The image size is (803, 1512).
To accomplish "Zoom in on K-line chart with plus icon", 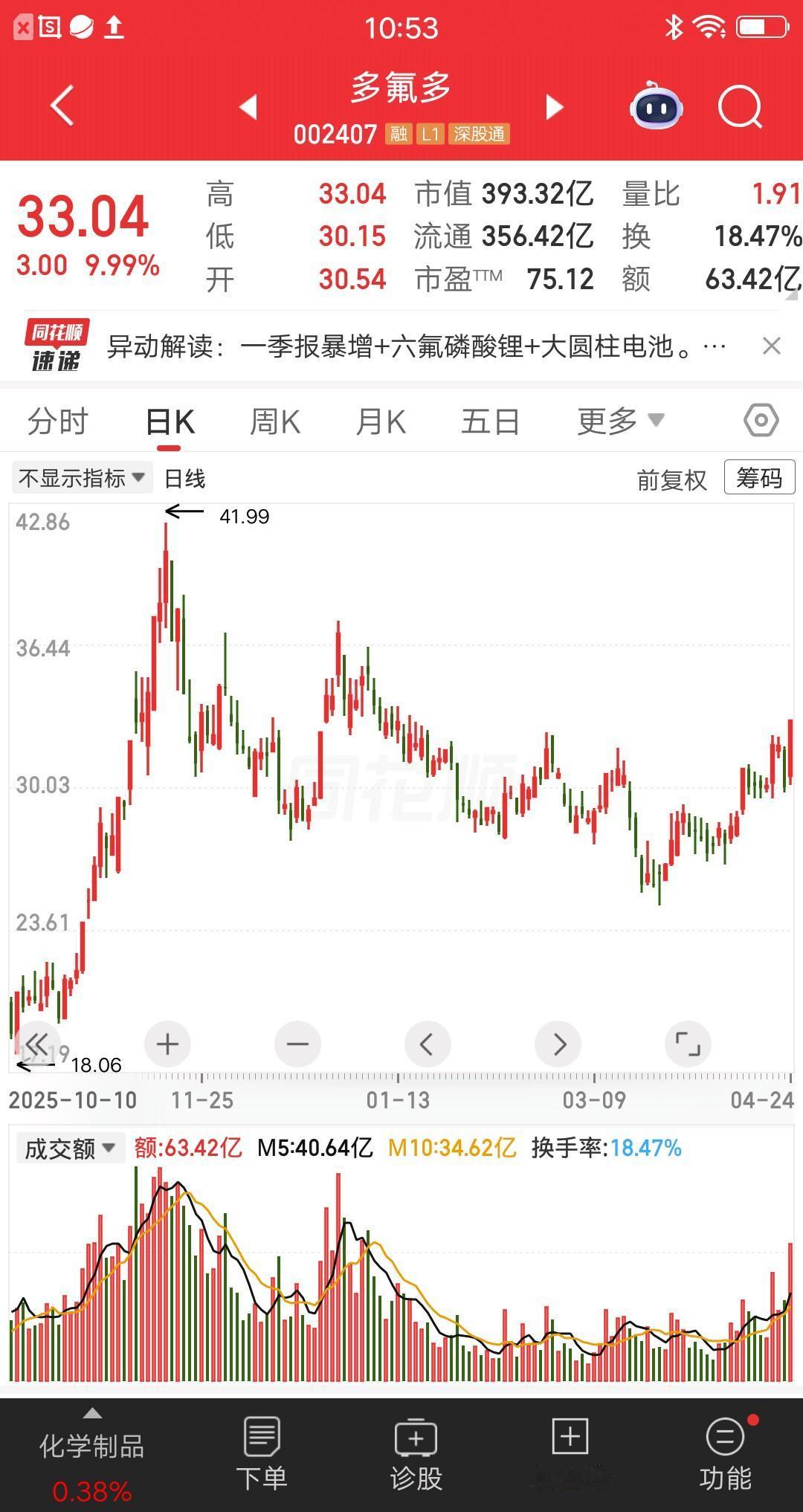I will tap(167, 1044).
